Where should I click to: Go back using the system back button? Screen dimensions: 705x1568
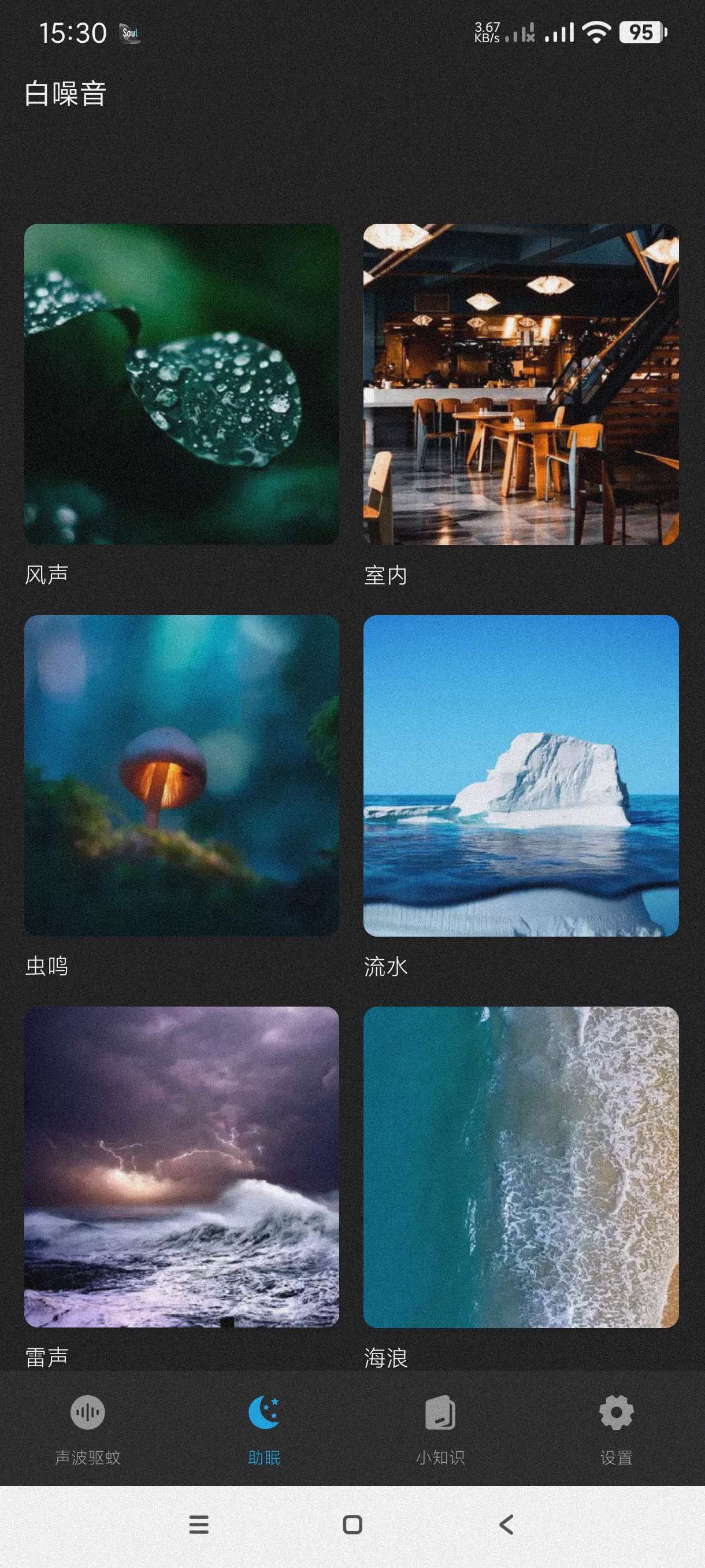[506, 1525]
